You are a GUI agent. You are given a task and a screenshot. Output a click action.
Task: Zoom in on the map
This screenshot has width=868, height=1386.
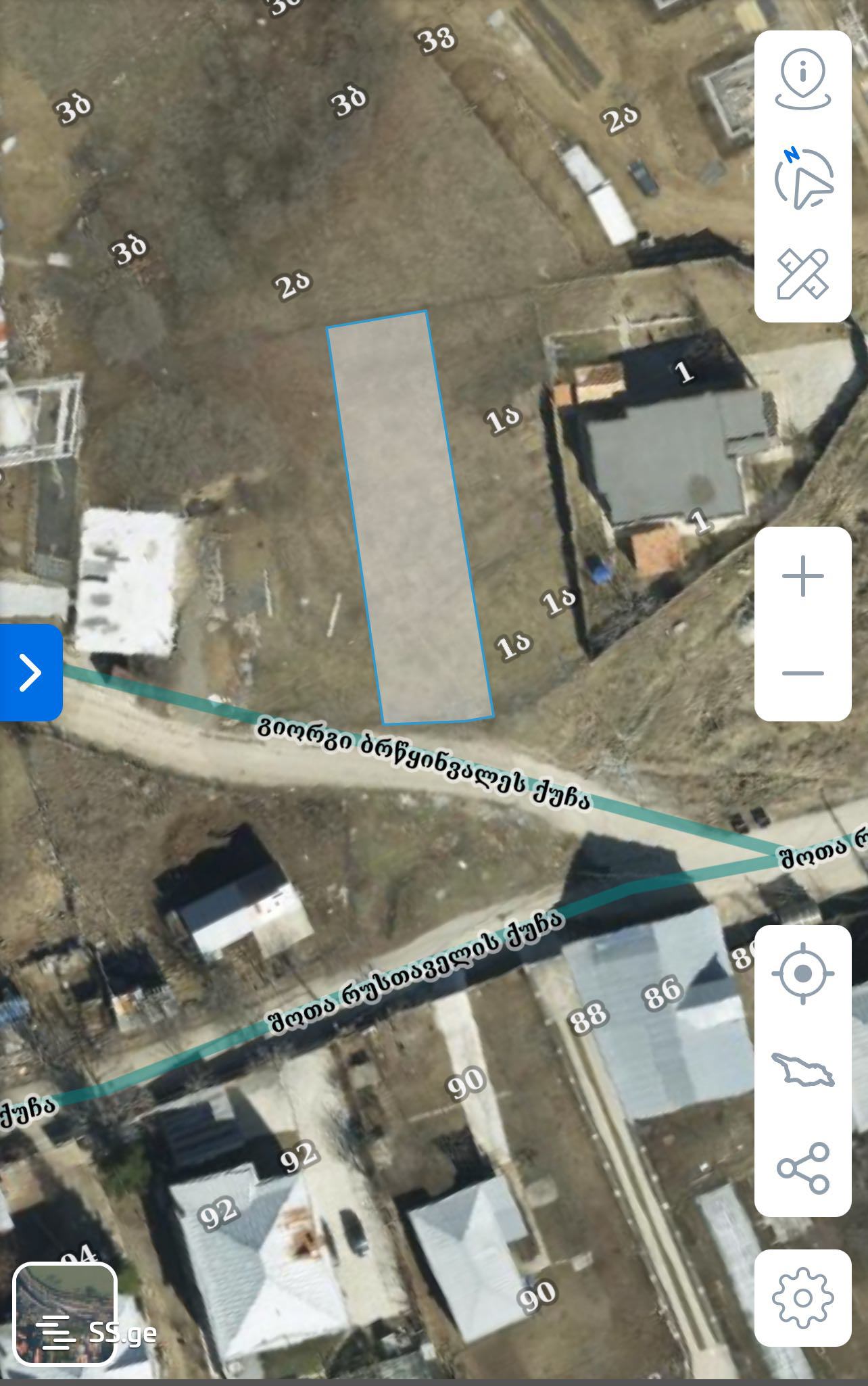[x=802, y=576]
